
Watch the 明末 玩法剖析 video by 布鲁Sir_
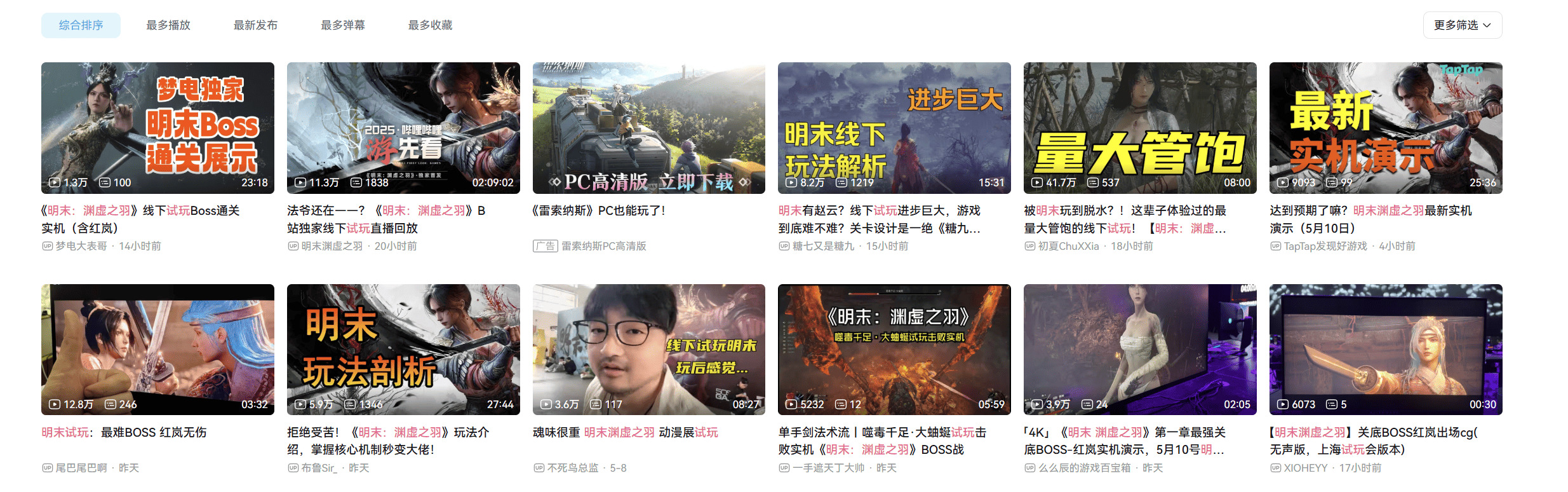point(403,350)
